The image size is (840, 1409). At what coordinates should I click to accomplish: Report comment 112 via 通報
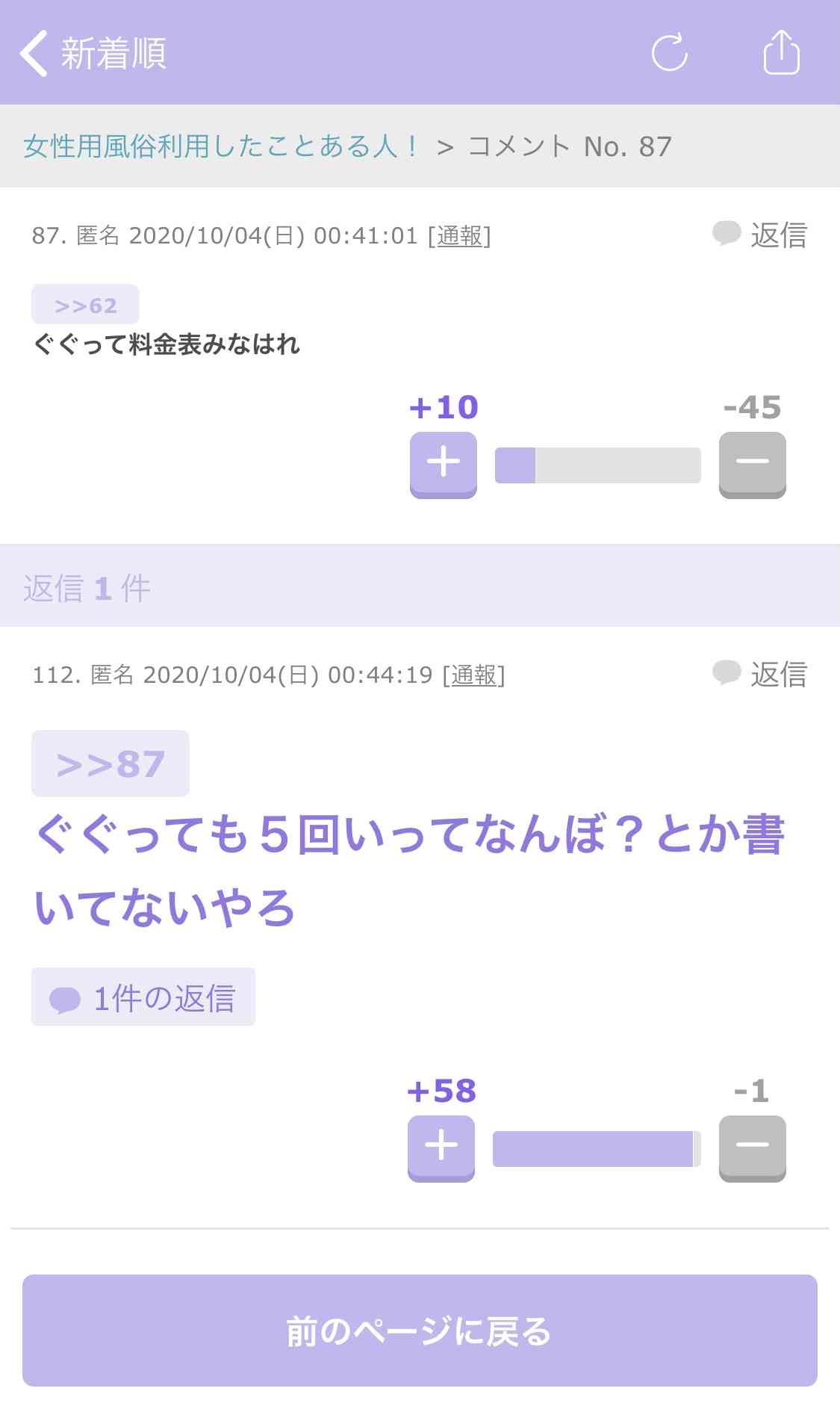click(473, 675)
